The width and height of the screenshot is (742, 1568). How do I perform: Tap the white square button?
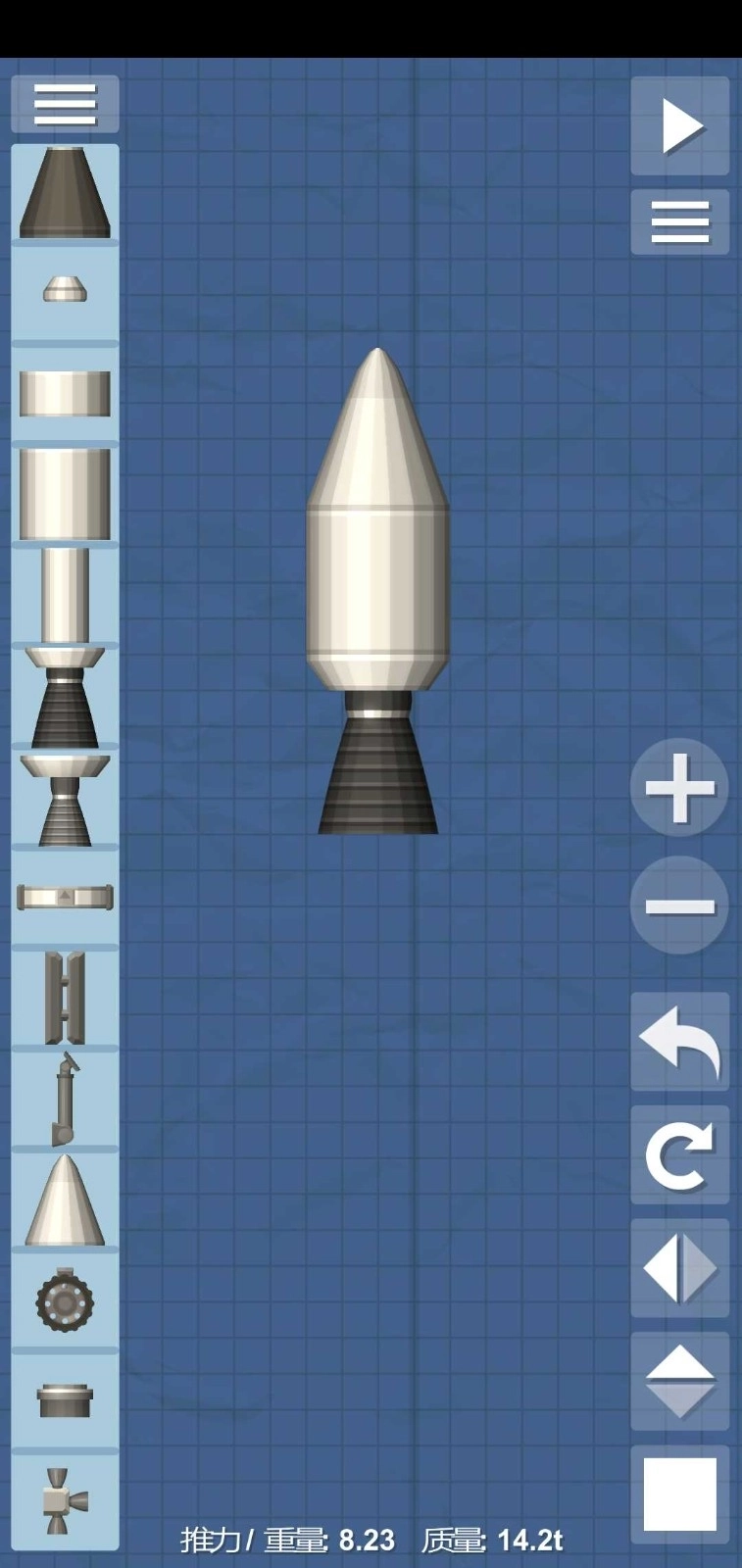679,1494
